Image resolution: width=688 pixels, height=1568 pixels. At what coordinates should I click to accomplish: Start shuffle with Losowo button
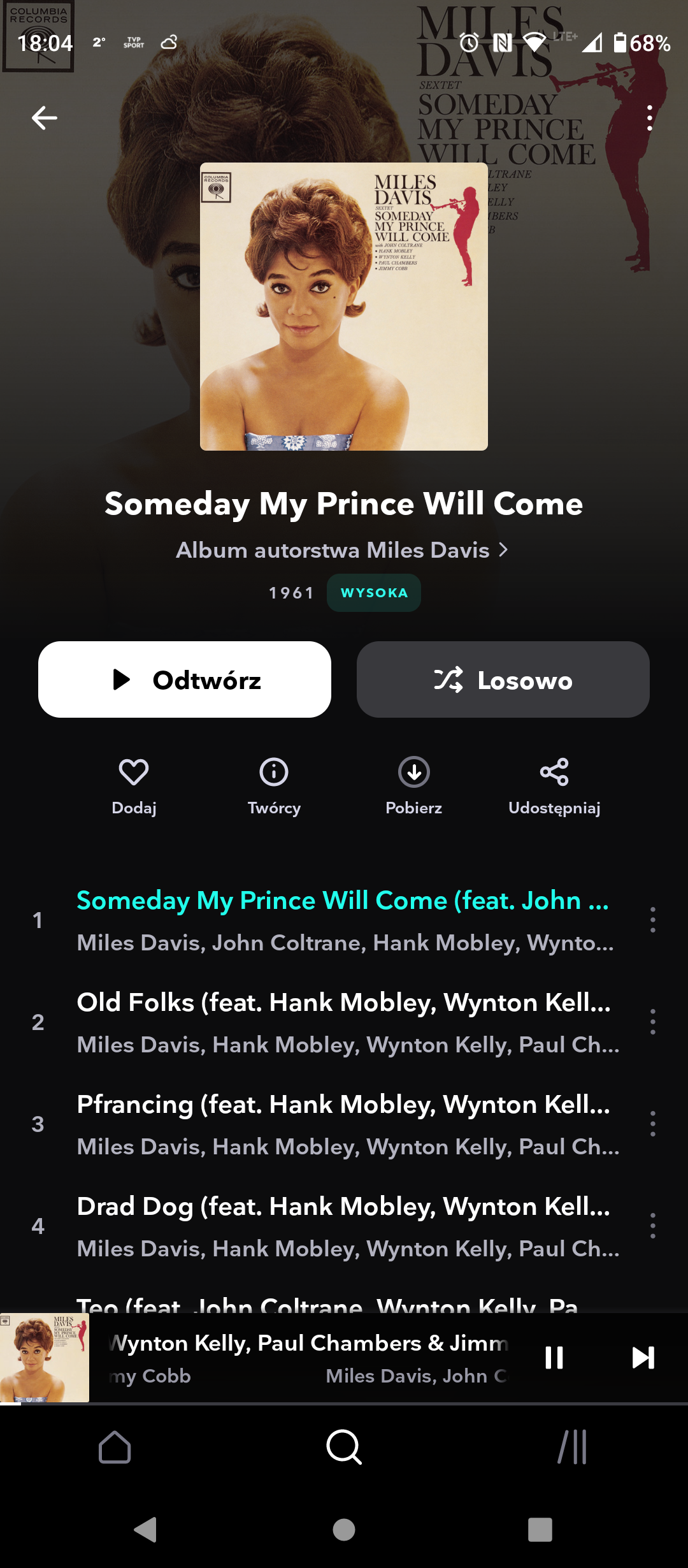[x=503, y=679]
